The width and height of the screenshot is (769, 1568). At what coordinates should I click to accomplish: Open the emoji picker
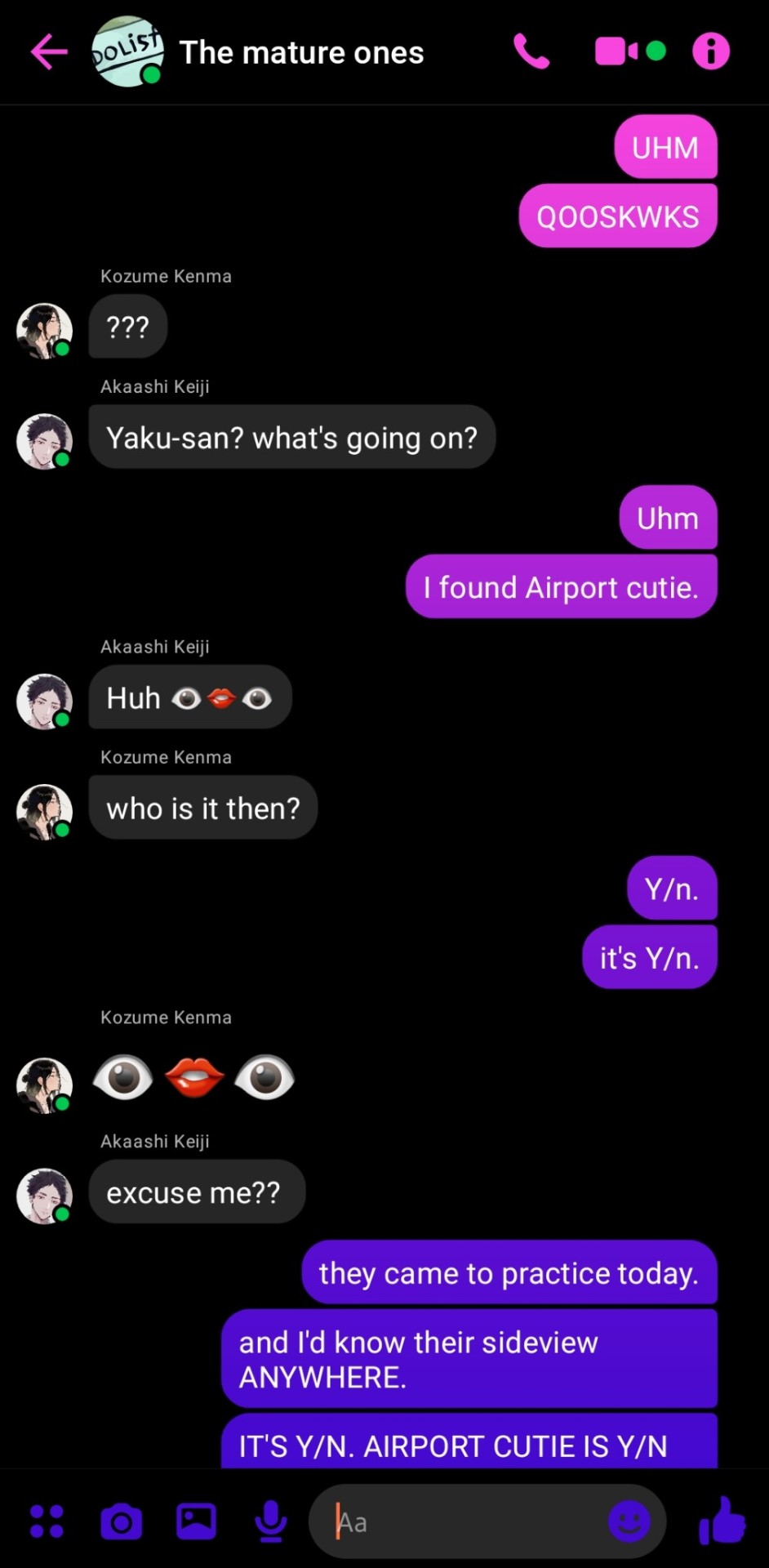(629, 1521)
